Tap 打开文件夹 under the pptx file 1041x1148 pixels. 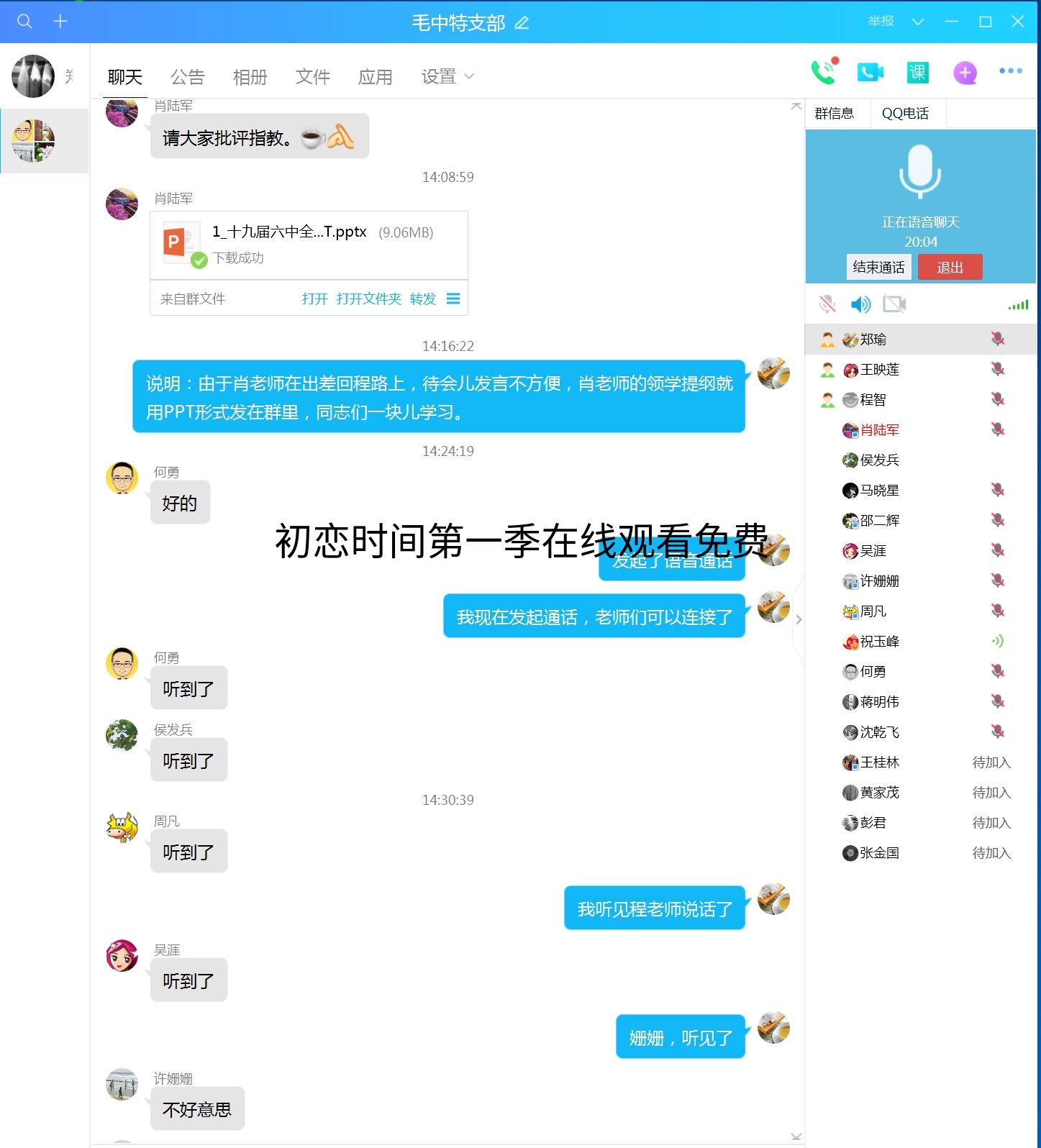[x=368, y=299]
